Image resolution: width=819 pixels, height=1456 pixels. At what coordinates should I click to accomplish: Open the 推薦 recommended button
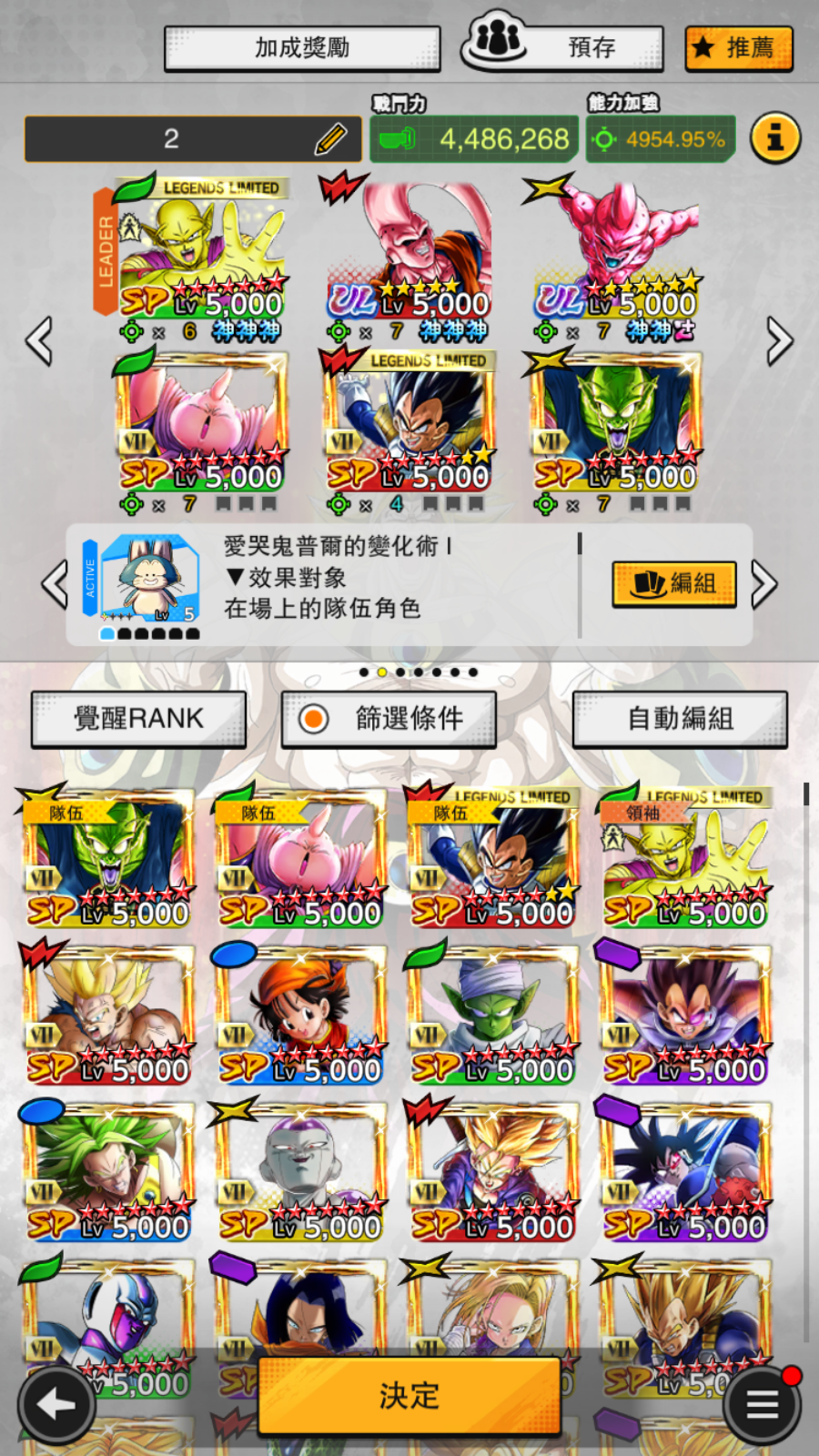pos(738,48)
